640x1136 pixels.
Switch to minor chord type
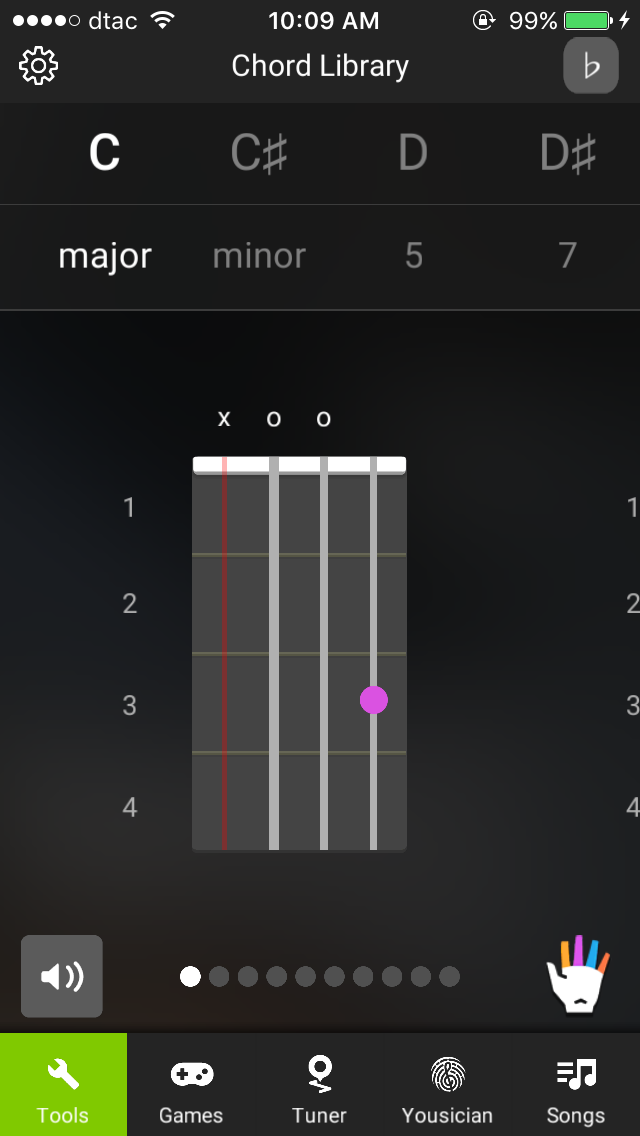pos(259,256)
